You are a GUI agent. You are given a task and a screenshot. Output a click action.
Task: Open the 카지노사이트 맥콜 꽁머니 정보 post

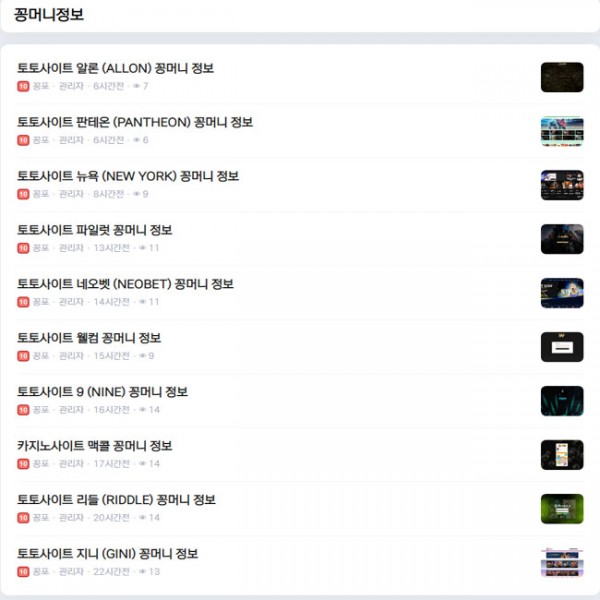click(x=95, y=447)
